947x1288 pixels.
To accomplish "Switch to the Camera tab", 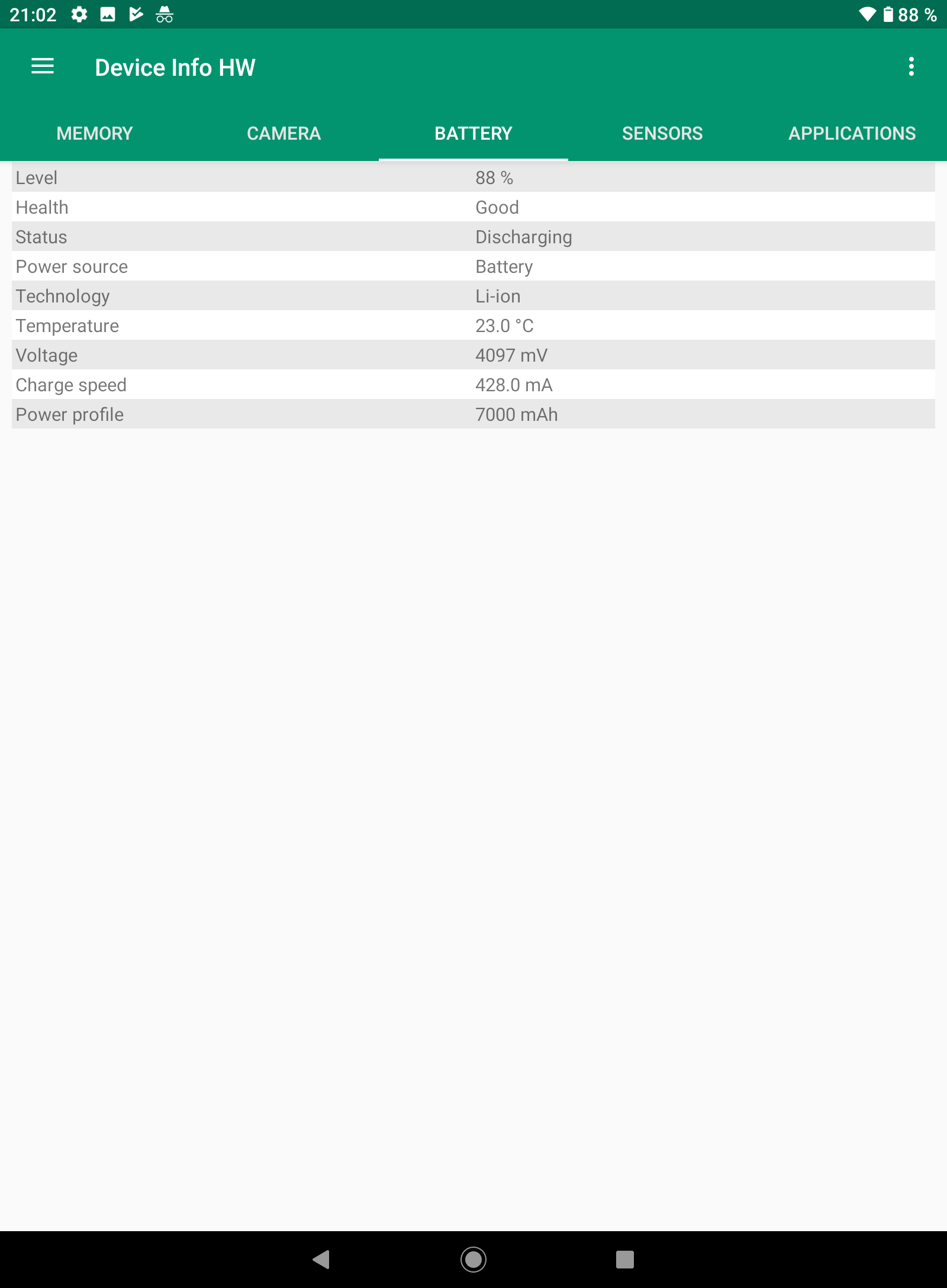I will (x=284, y=133).
